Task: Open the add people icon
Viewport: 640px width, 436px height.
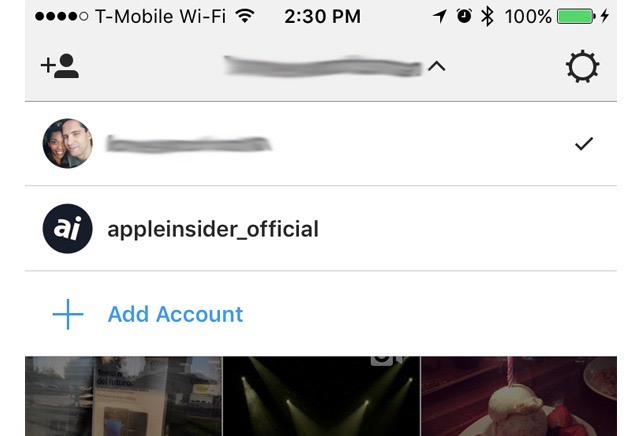Action: (x=59, y=67)
